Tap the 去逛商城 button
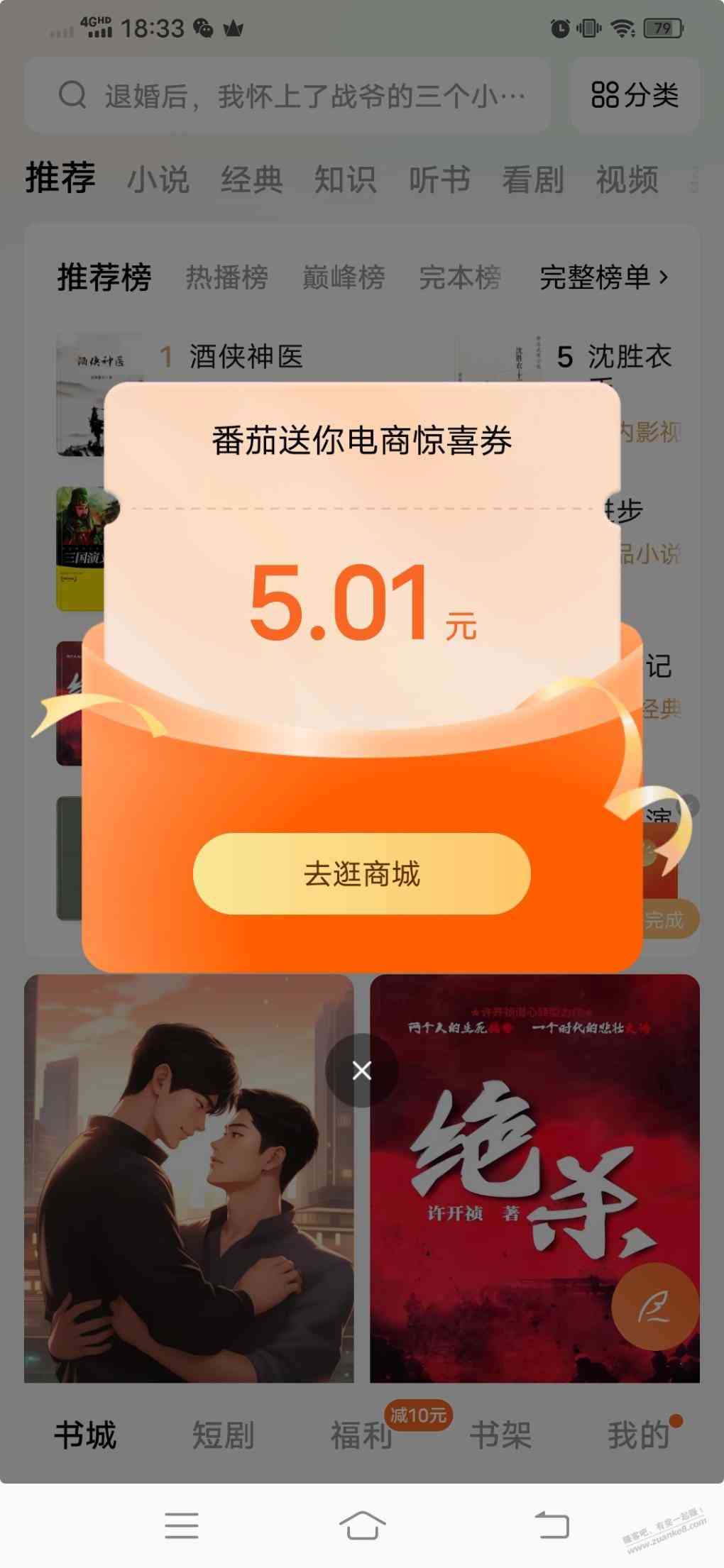The height and width of the screenshot is (1568, 724). (x=361, y=873)
